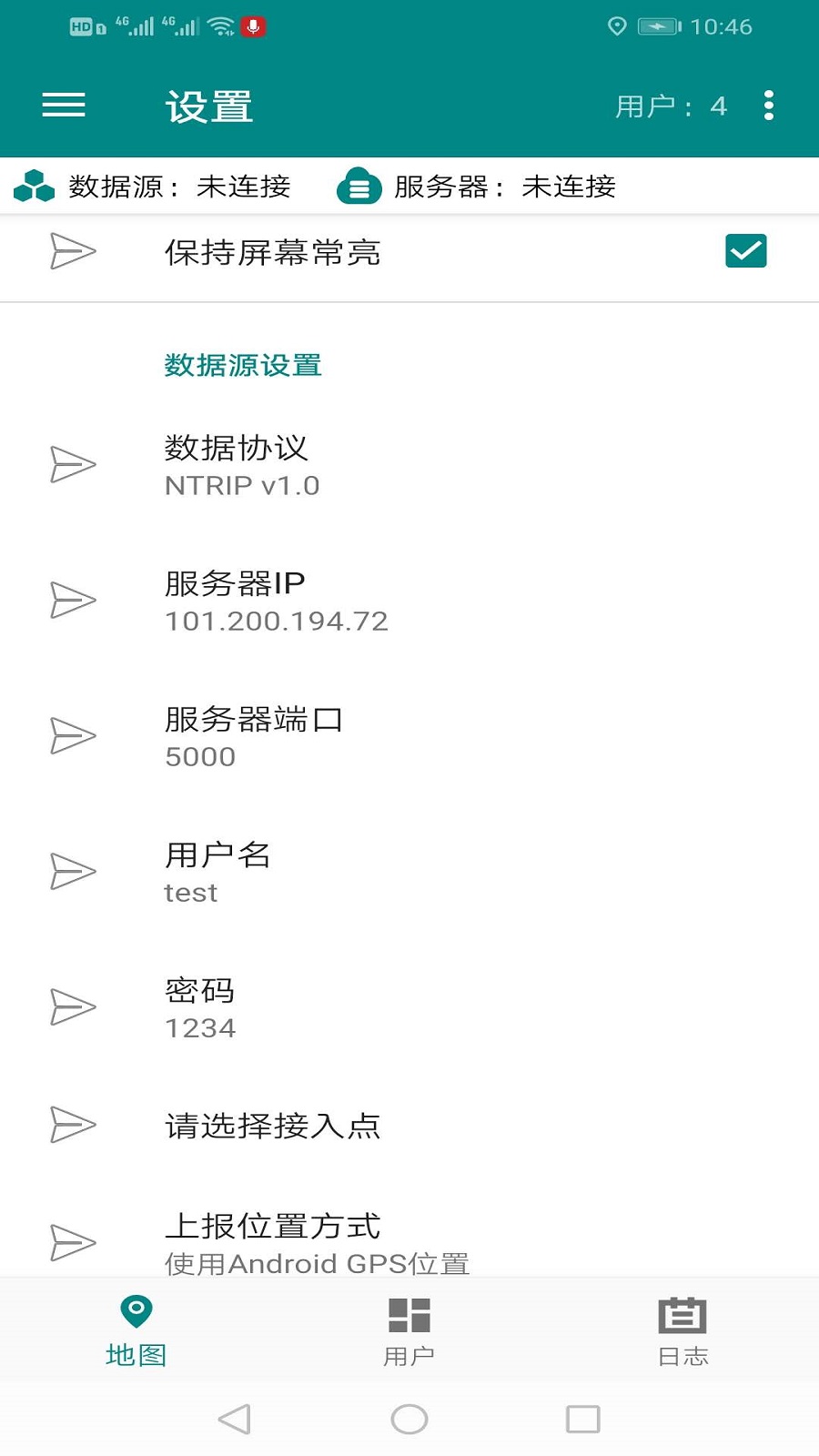
Task: Click the send arrow beside 密码
Action: point(74,1006)
